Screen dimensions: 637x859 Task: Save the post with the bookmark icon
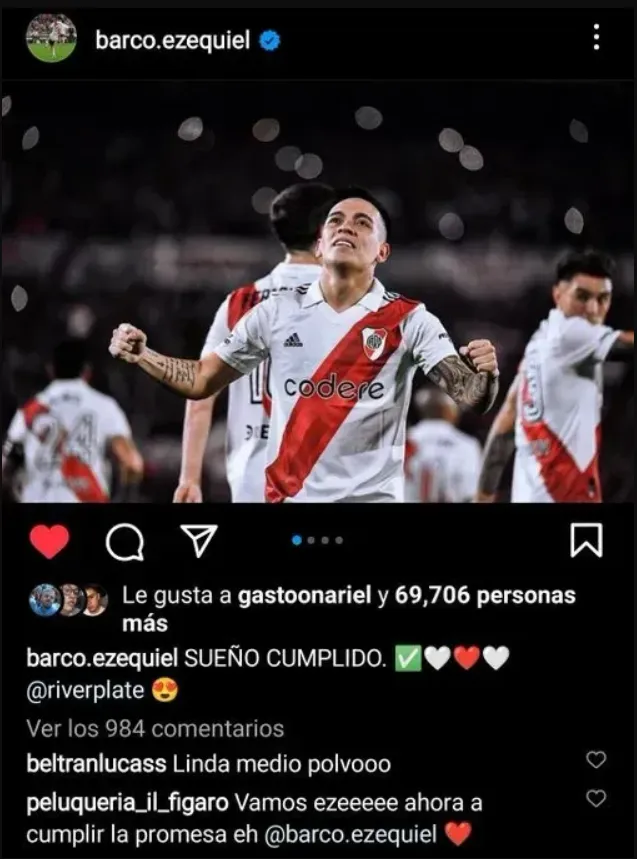coord(586,540)
